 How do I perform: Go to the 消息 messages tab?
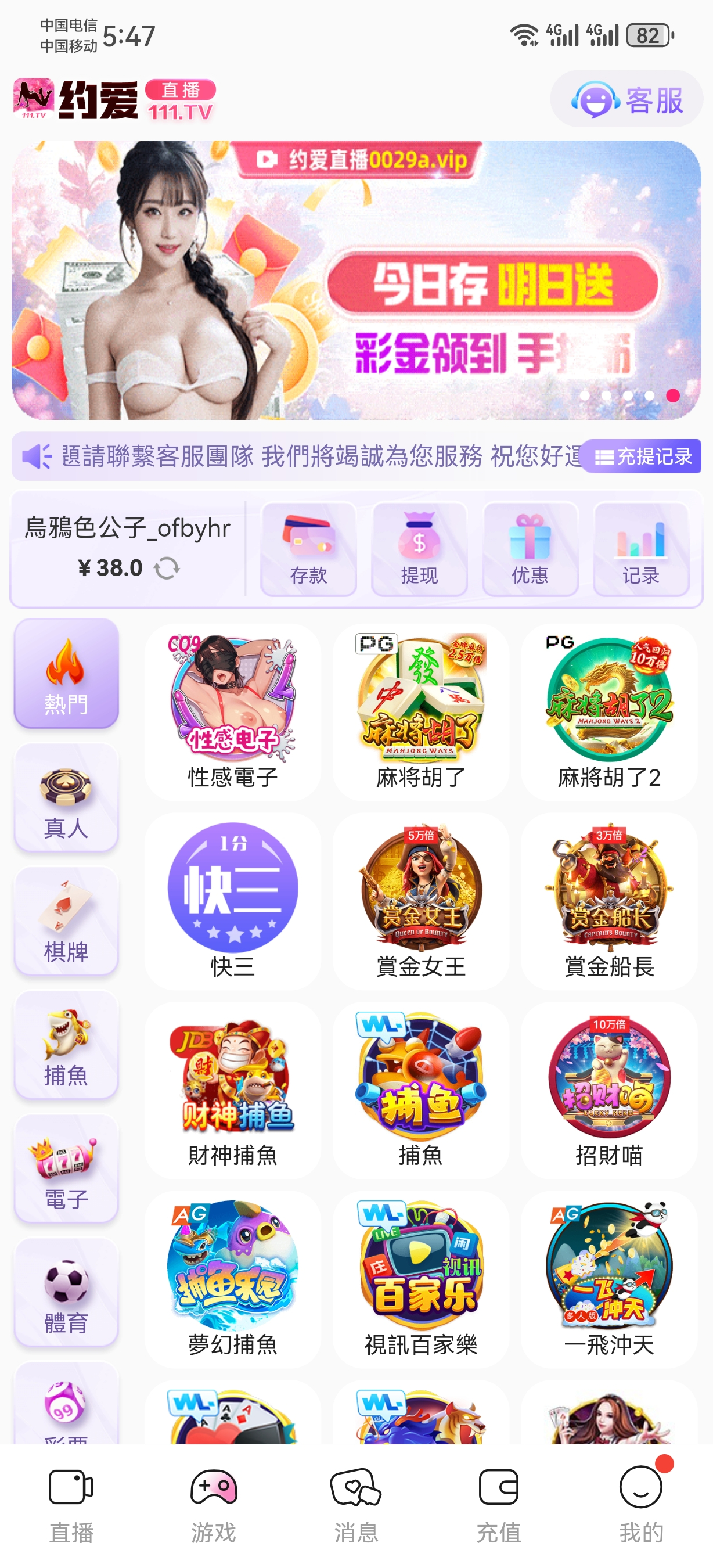click(356, 1505)
